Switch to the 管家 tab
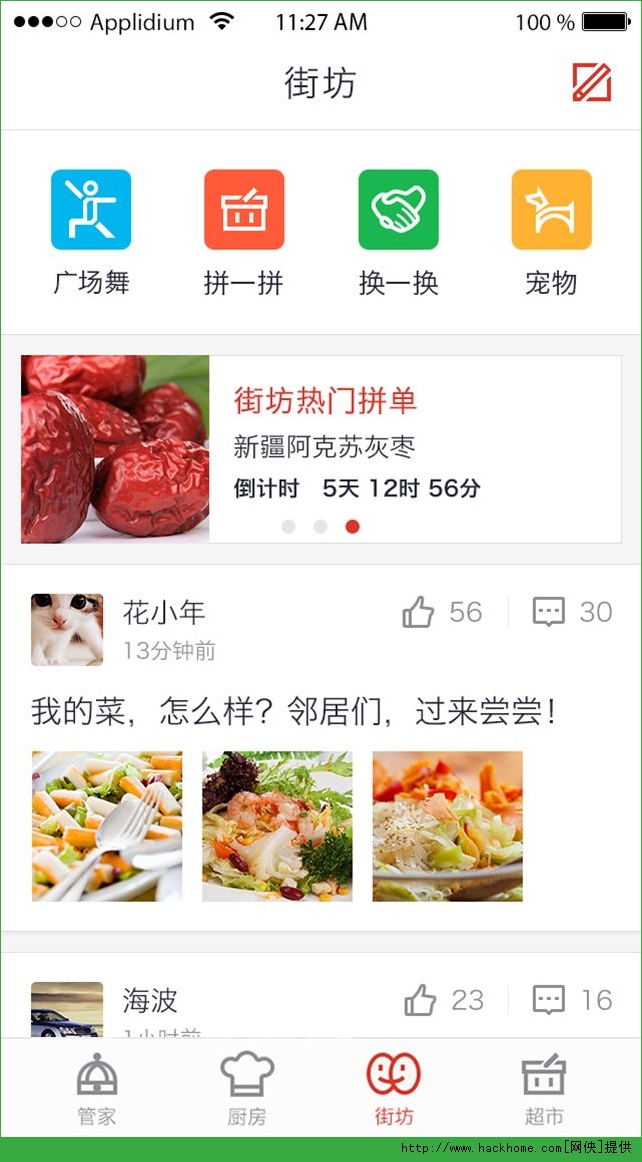The width and height of the screenshot is (642, 1162). (x=97, y=1089)
